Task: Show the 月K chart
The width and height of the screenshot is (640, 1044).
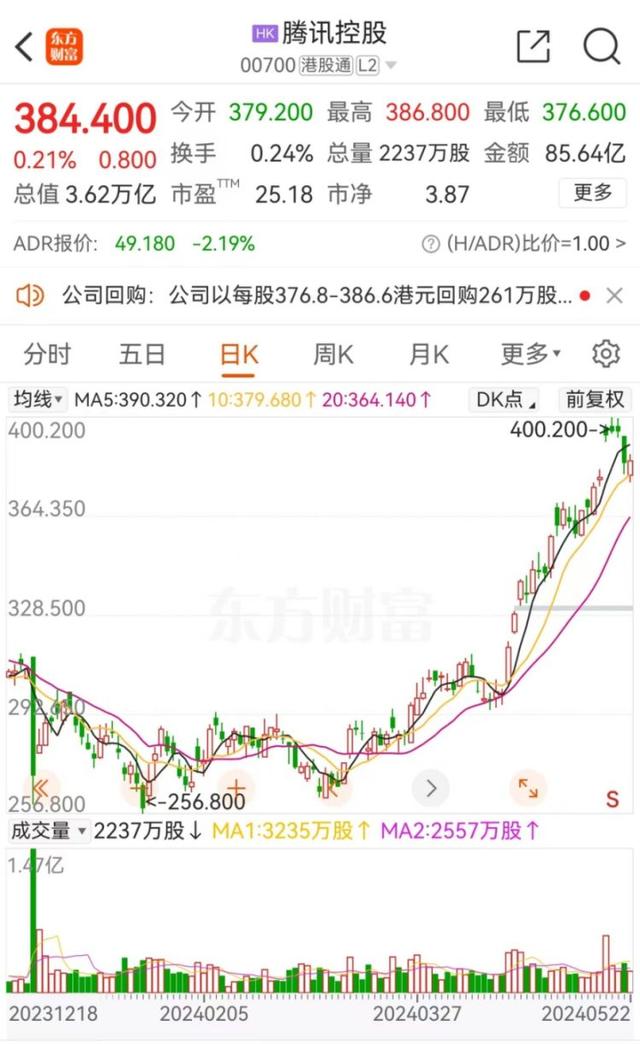Action: click(428, 354)
